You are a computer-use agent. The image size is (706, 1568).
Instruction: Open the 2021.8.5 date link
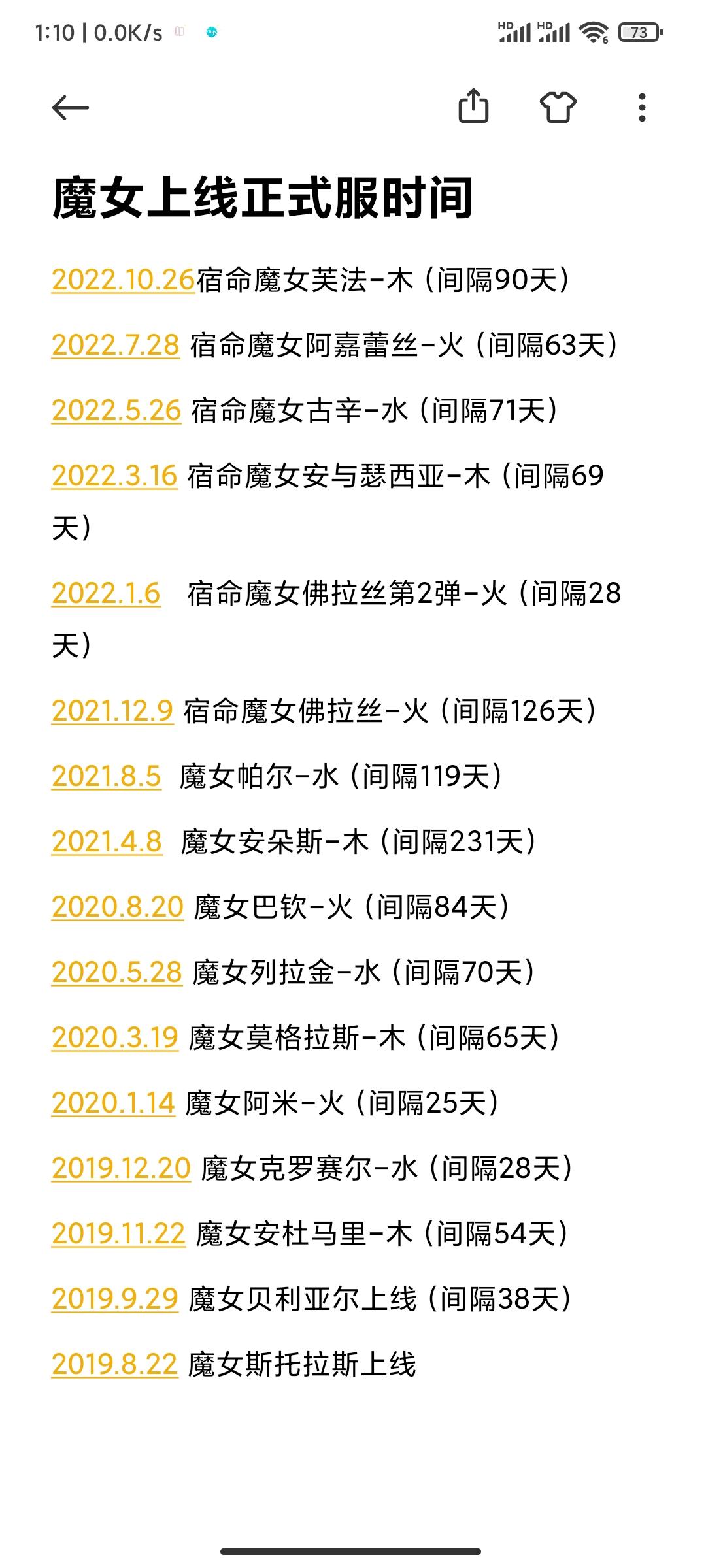(107, 776)
